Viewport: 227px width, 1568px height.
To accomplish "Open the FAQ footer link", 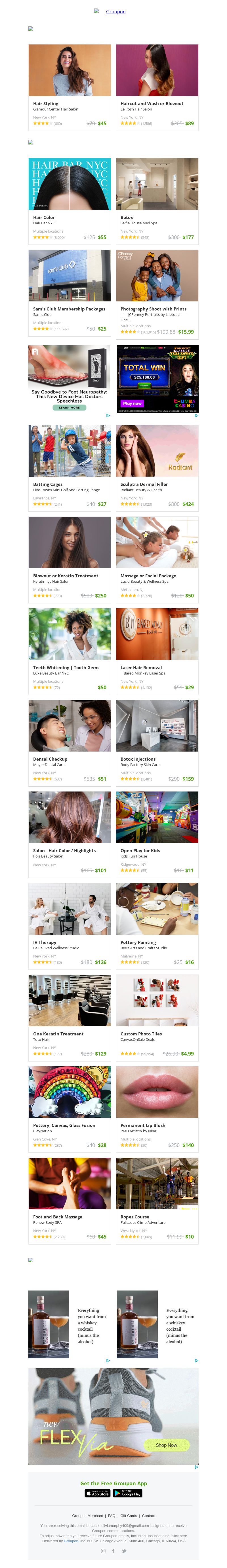I will [112, 1516].
